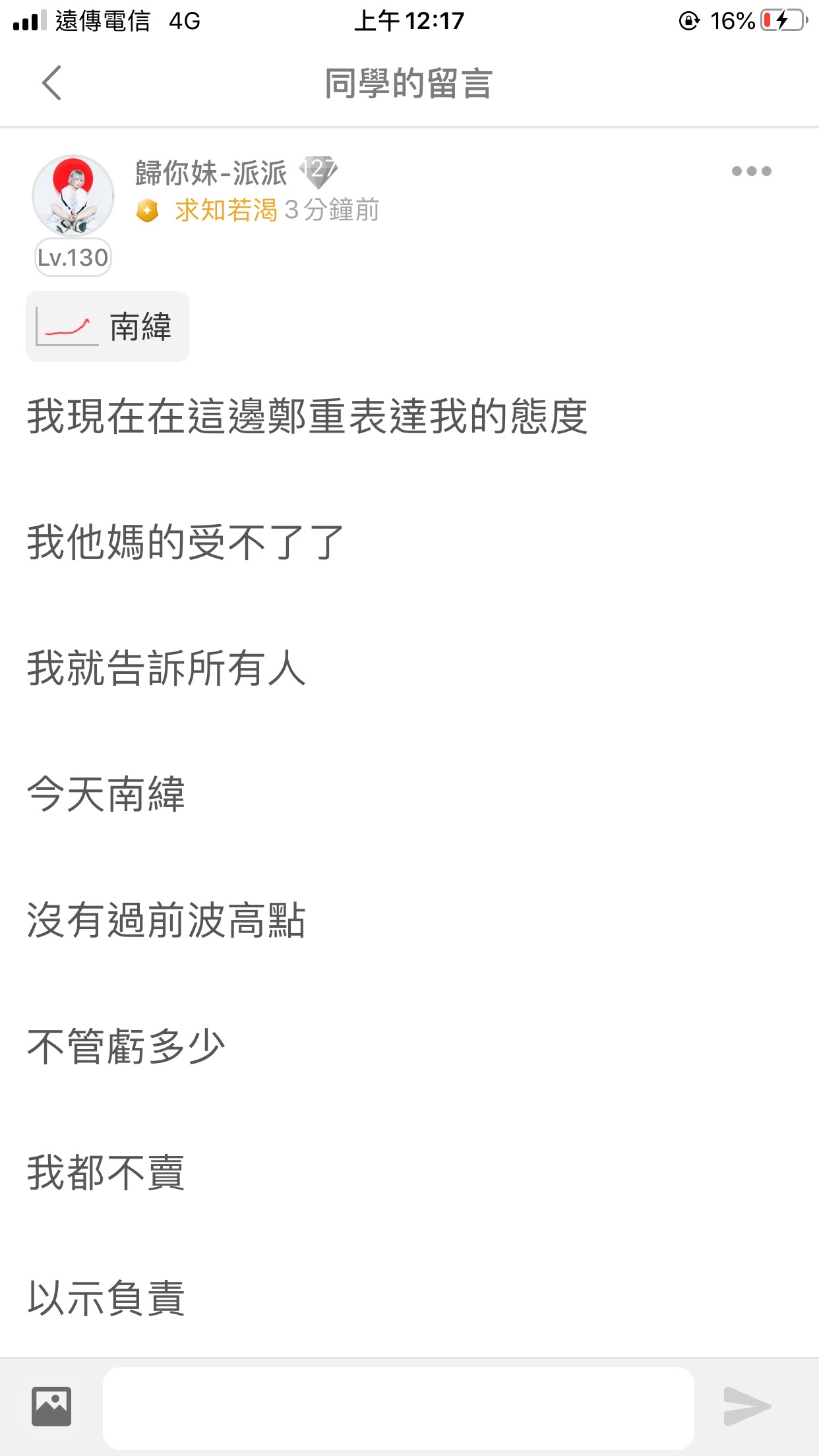This screenshot has height=1456, width=819.
Task: Attach an image to the comment
Action: point(51,1407)
